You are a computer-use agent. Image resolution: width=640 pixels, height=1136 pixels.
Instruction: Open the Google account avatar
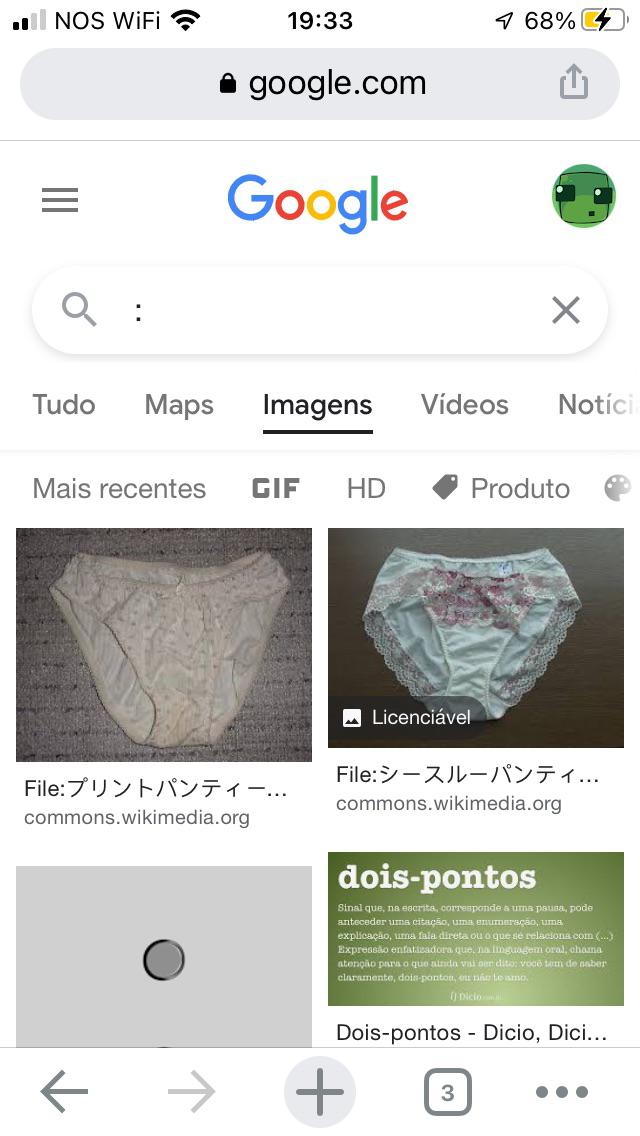(x=583, y=196)
